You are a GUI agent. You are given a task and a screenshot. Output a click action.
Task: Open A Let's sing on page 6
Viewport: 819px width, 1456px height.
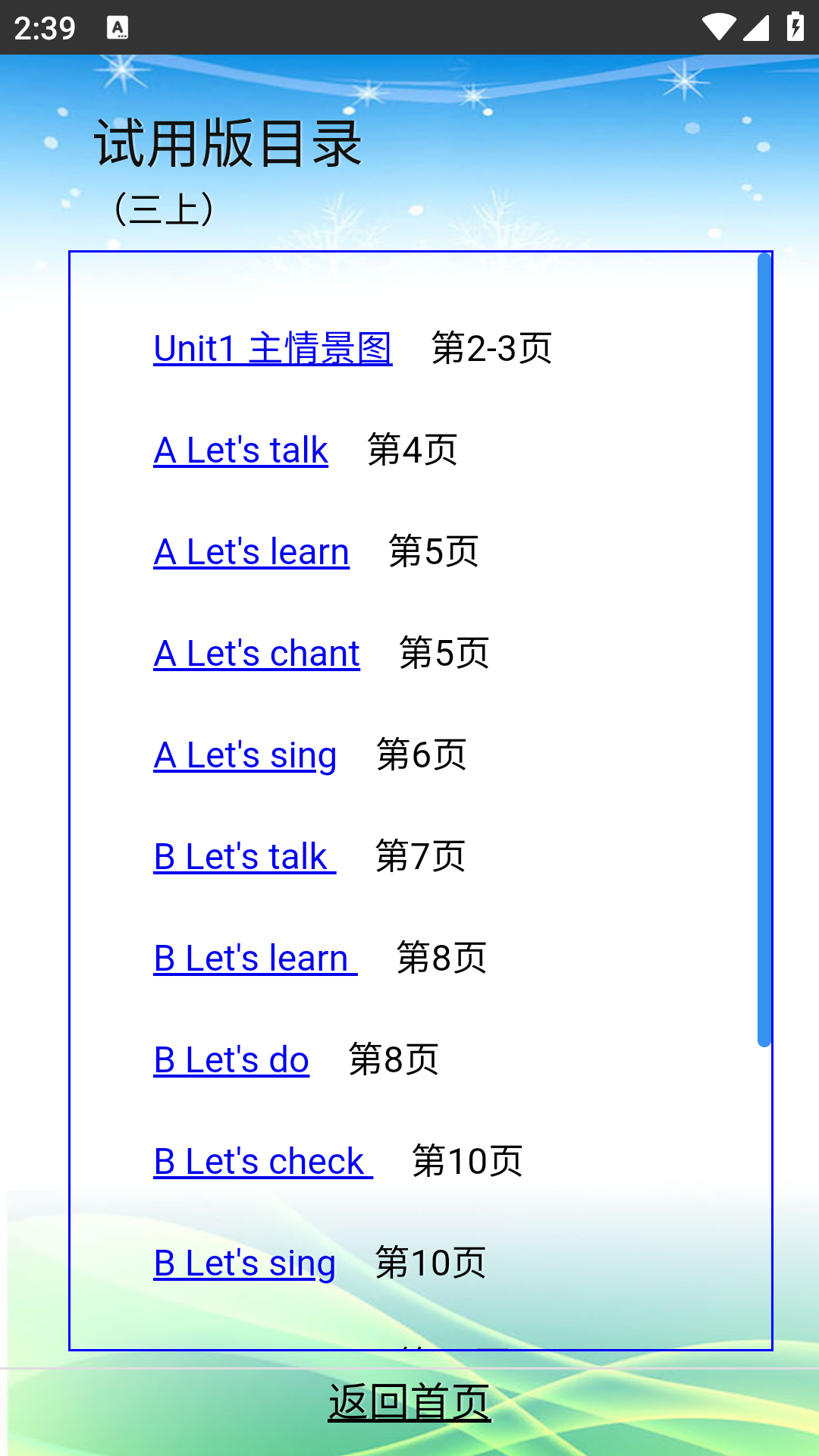click(x=245, y=755)
